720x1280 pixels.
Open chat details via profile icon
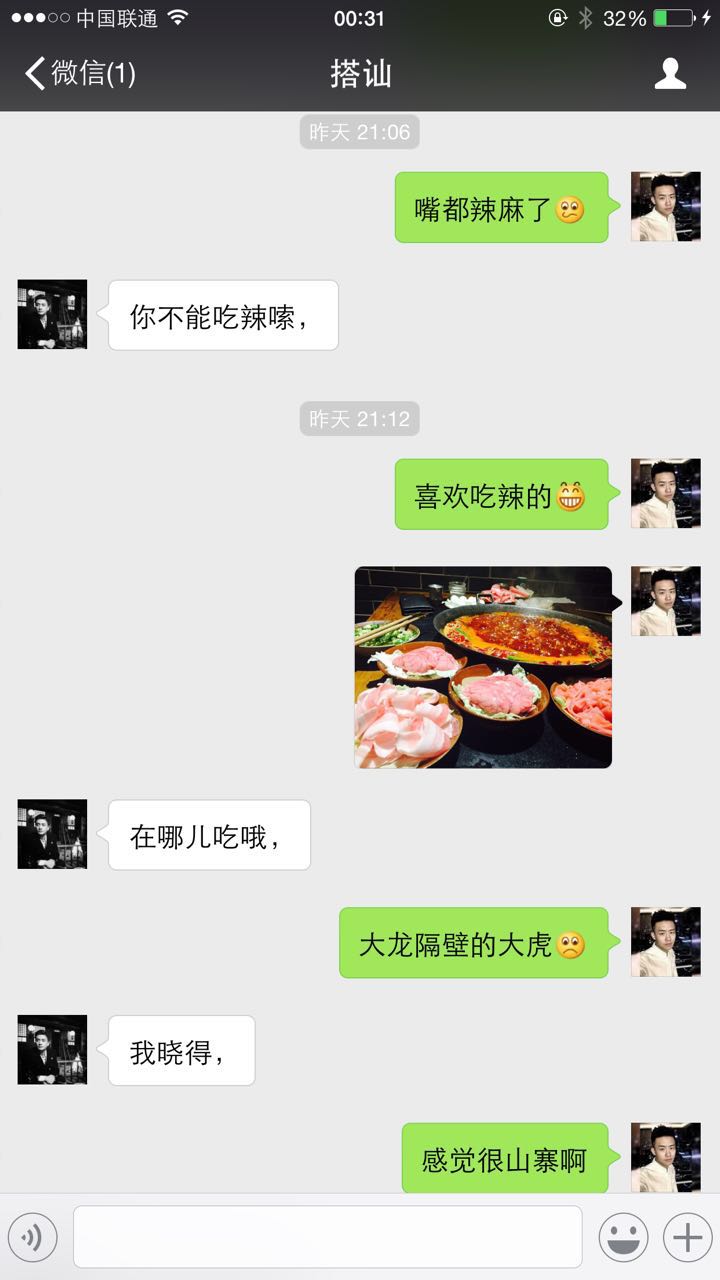point(670,74)
